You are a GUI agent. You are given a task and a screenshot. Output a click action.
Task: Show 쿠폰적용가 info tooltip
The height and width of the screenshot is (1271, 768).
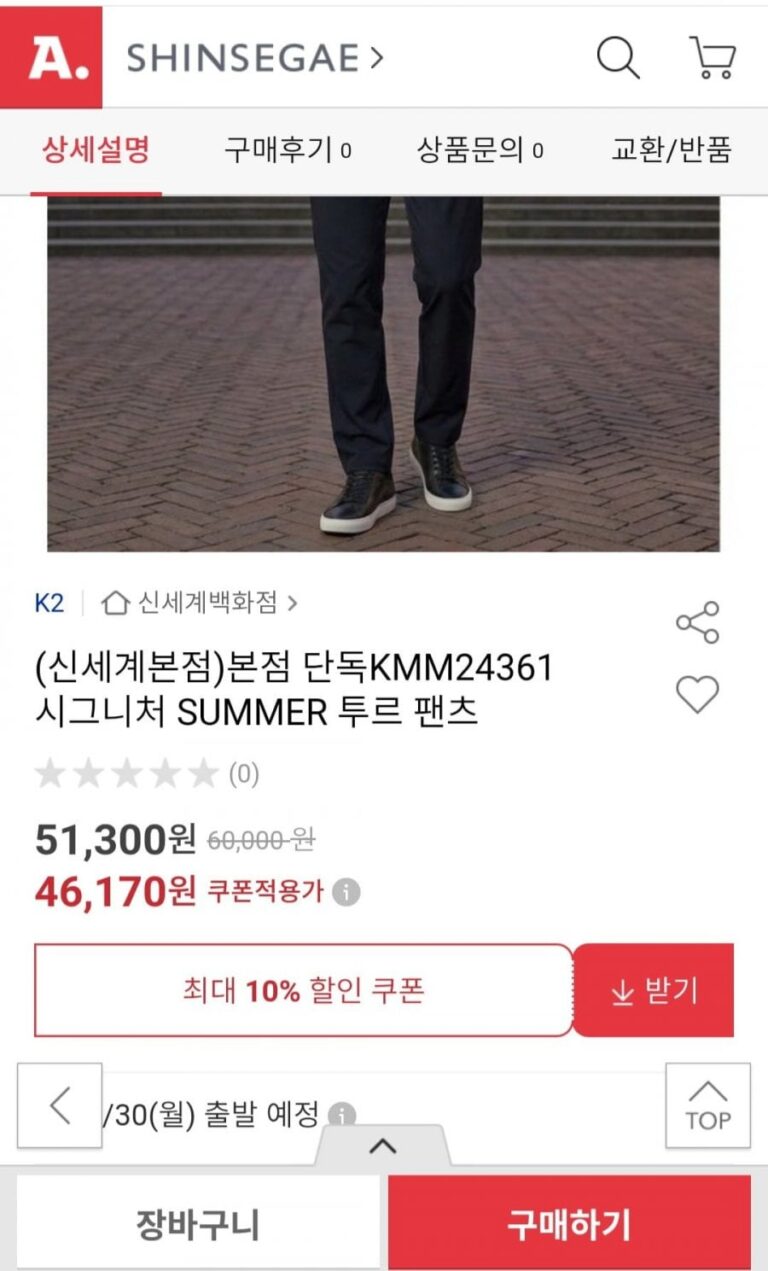point(346,892)
